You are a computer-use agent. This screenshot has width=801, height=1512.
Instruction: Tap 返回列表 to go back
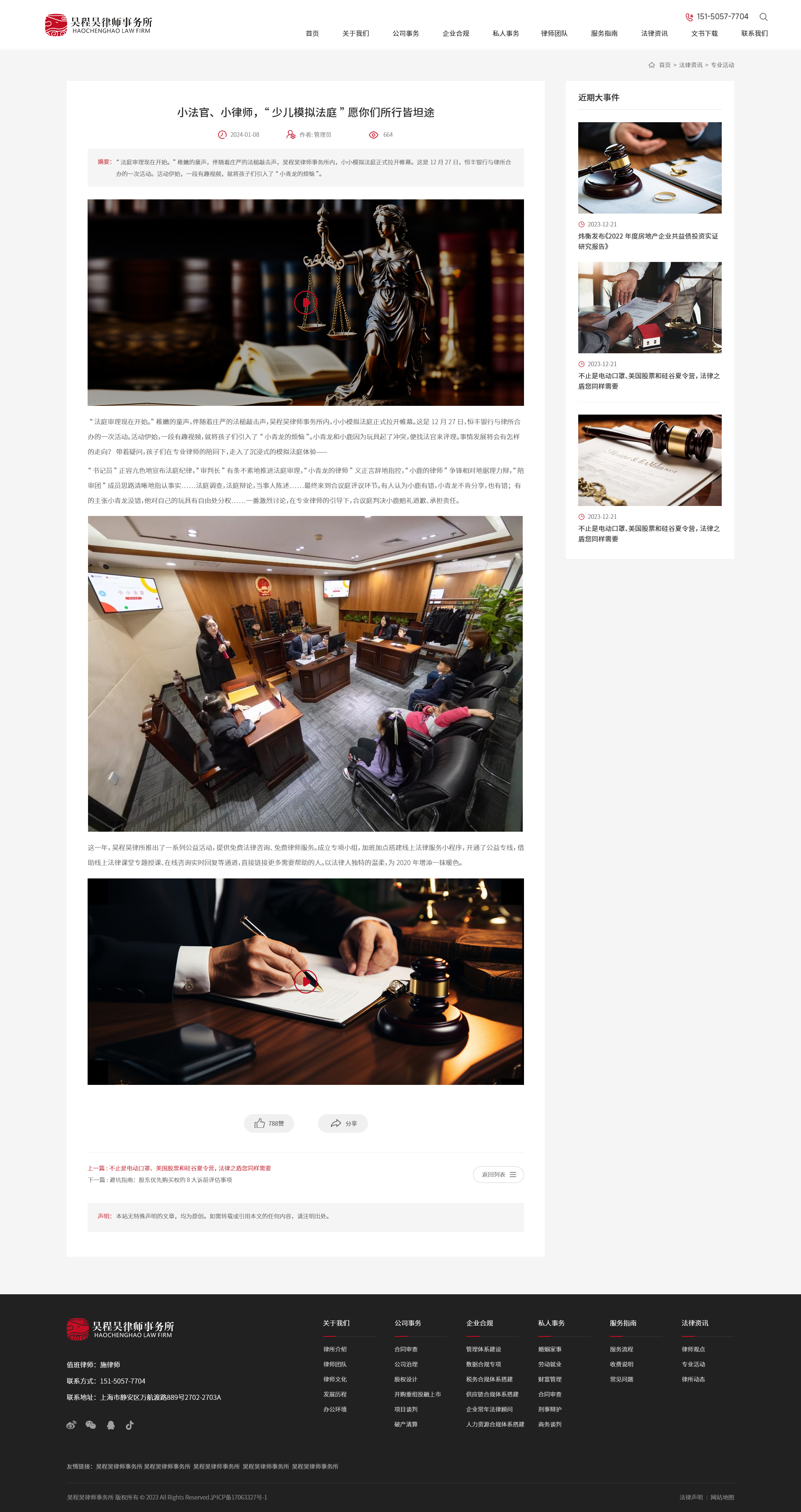click(x=498, y=1175)
